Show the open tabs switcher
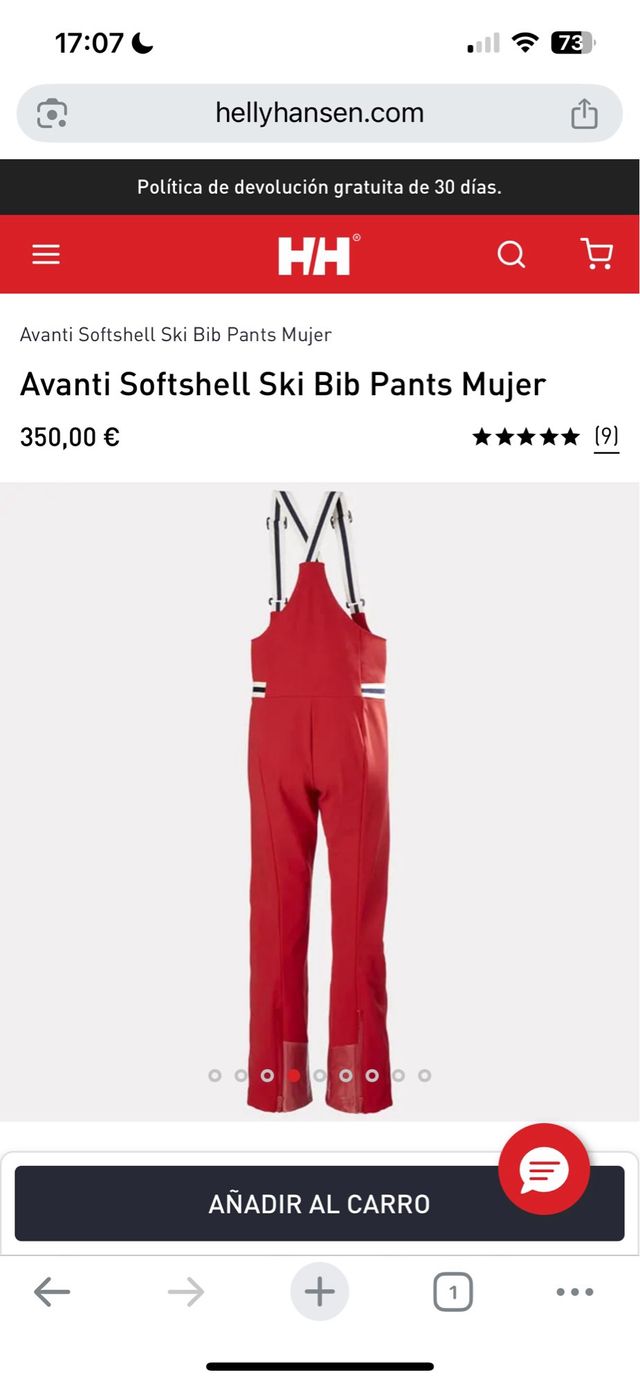The height and width of the screenshot is (1384, 640). point(452,1292)
